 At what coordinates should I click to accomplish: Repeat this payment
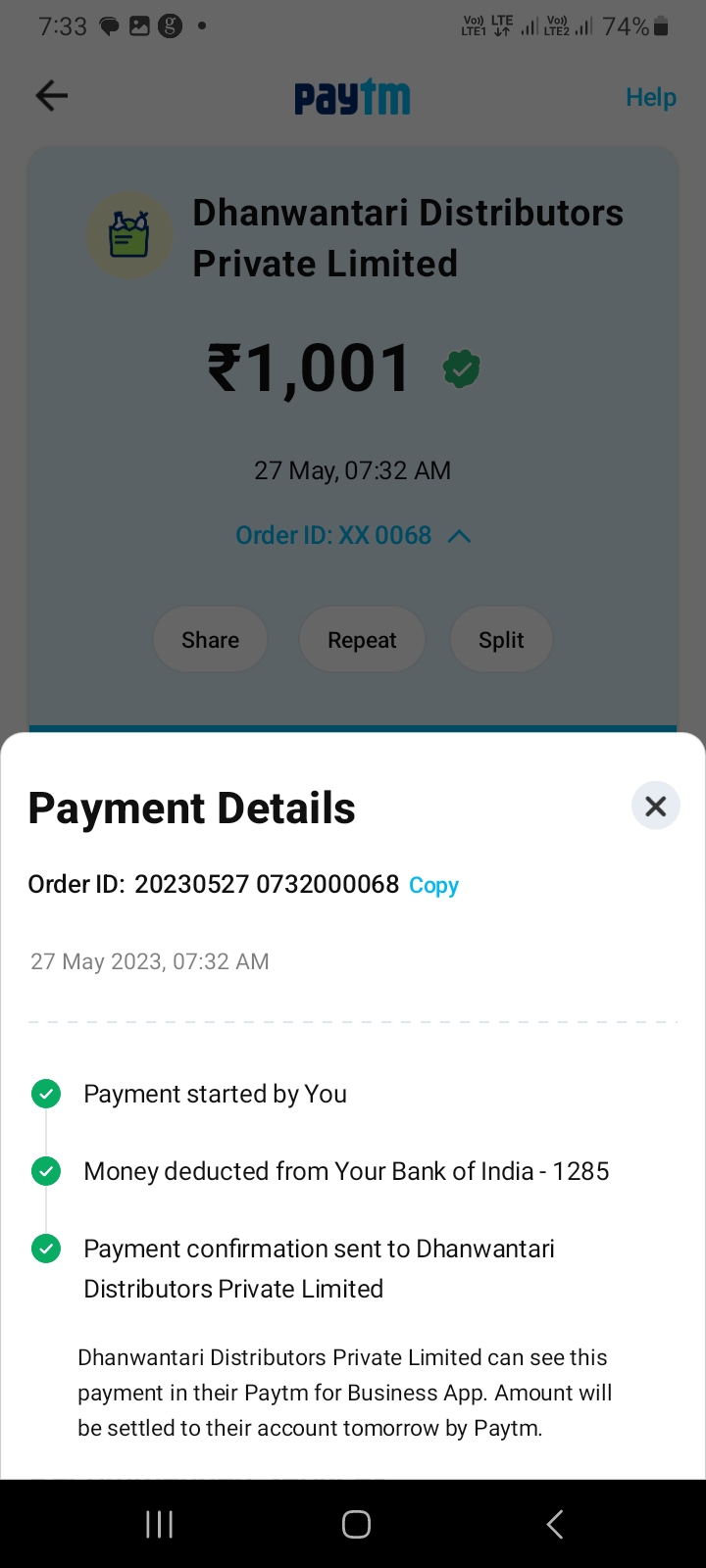point(362,640)
